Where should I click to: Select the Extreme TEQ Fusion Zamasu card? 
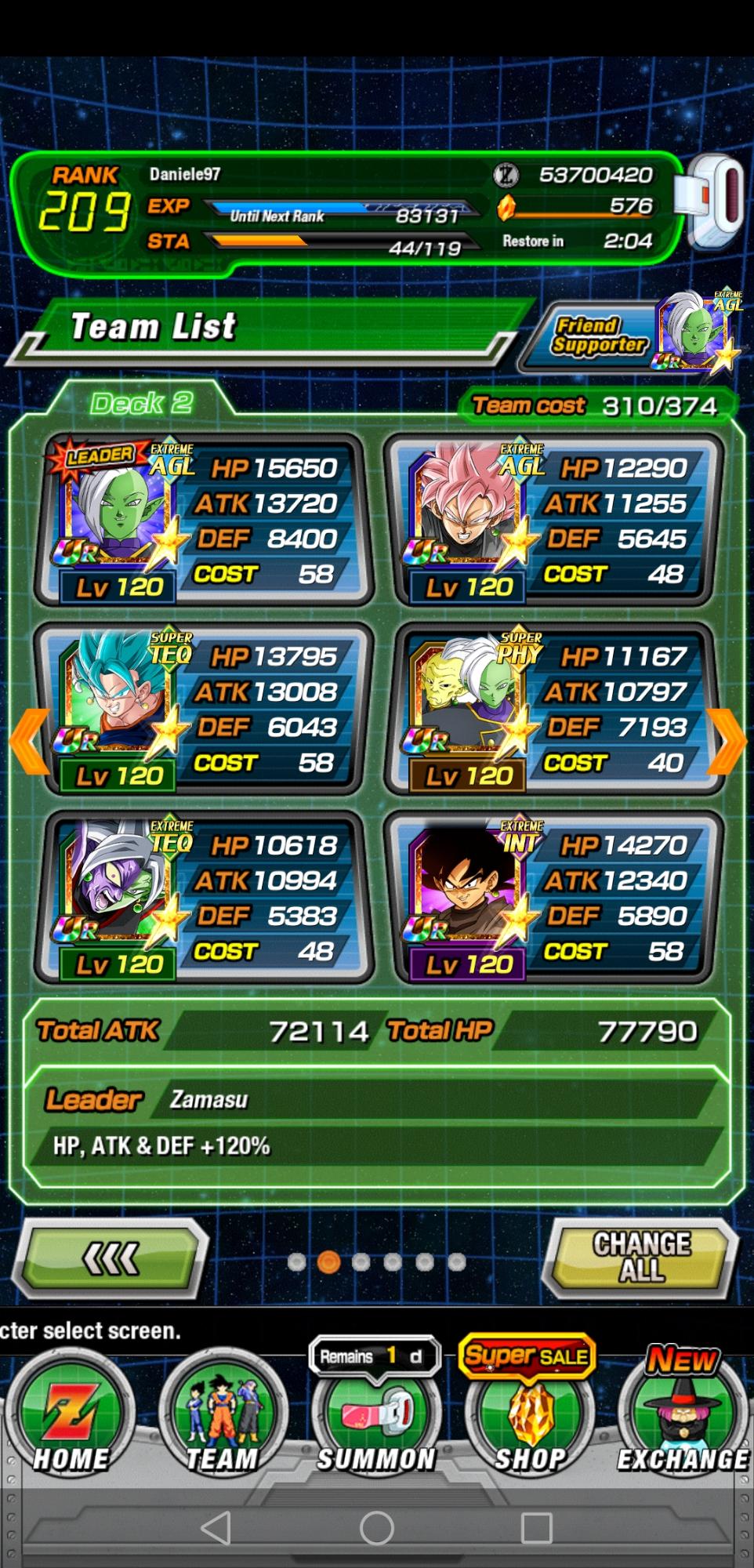202,898
